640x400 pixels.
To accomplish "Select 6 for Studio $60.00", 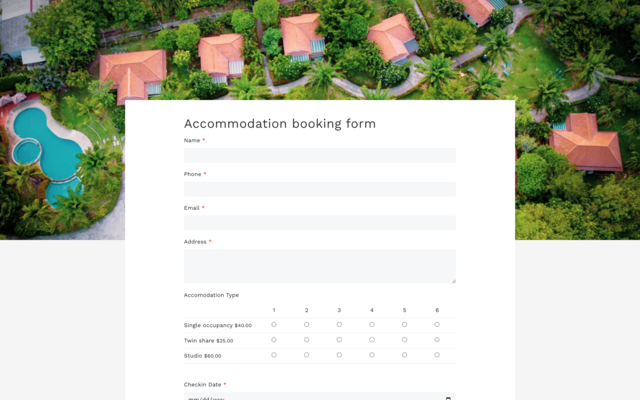I will tap(437, 355).
